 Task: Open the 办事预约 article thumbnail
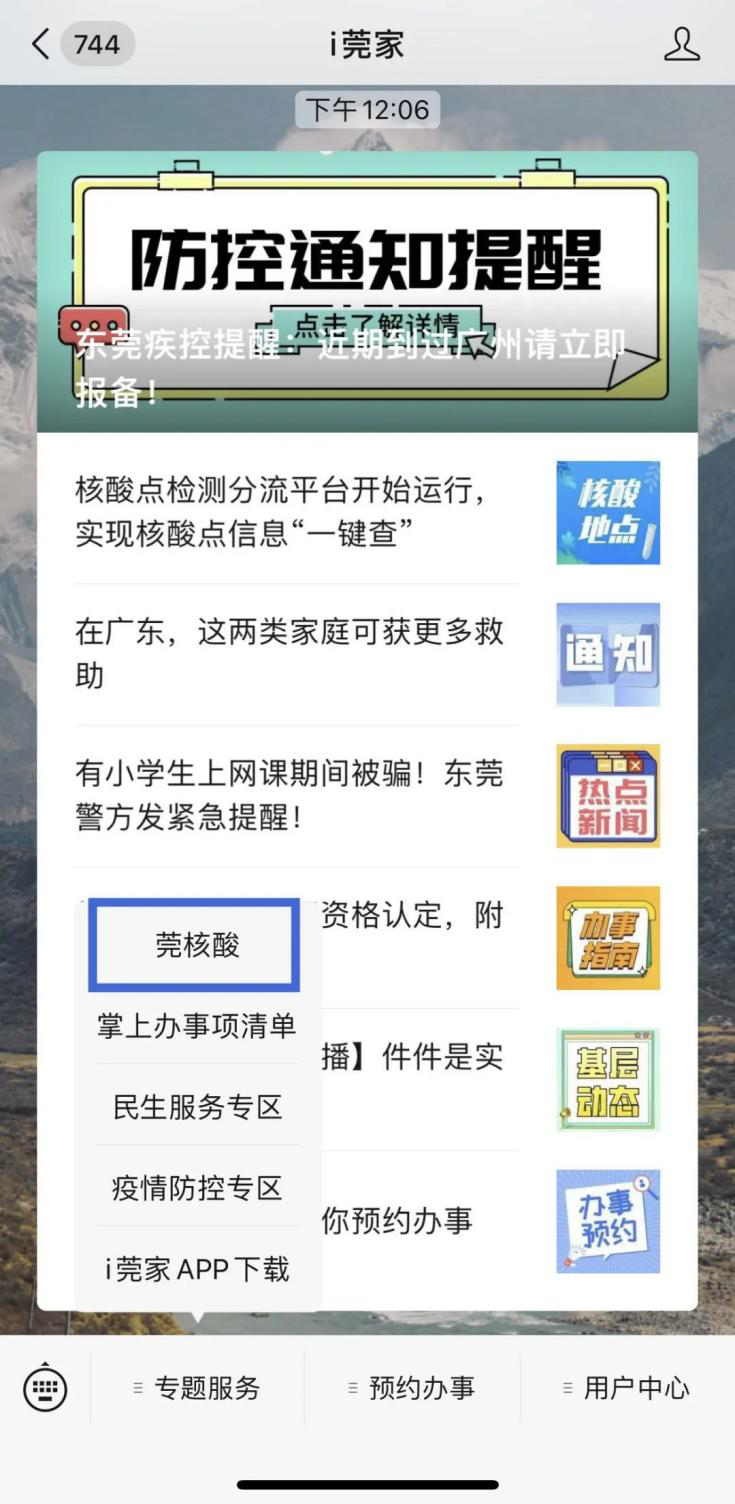click(x=608, y=1222)
